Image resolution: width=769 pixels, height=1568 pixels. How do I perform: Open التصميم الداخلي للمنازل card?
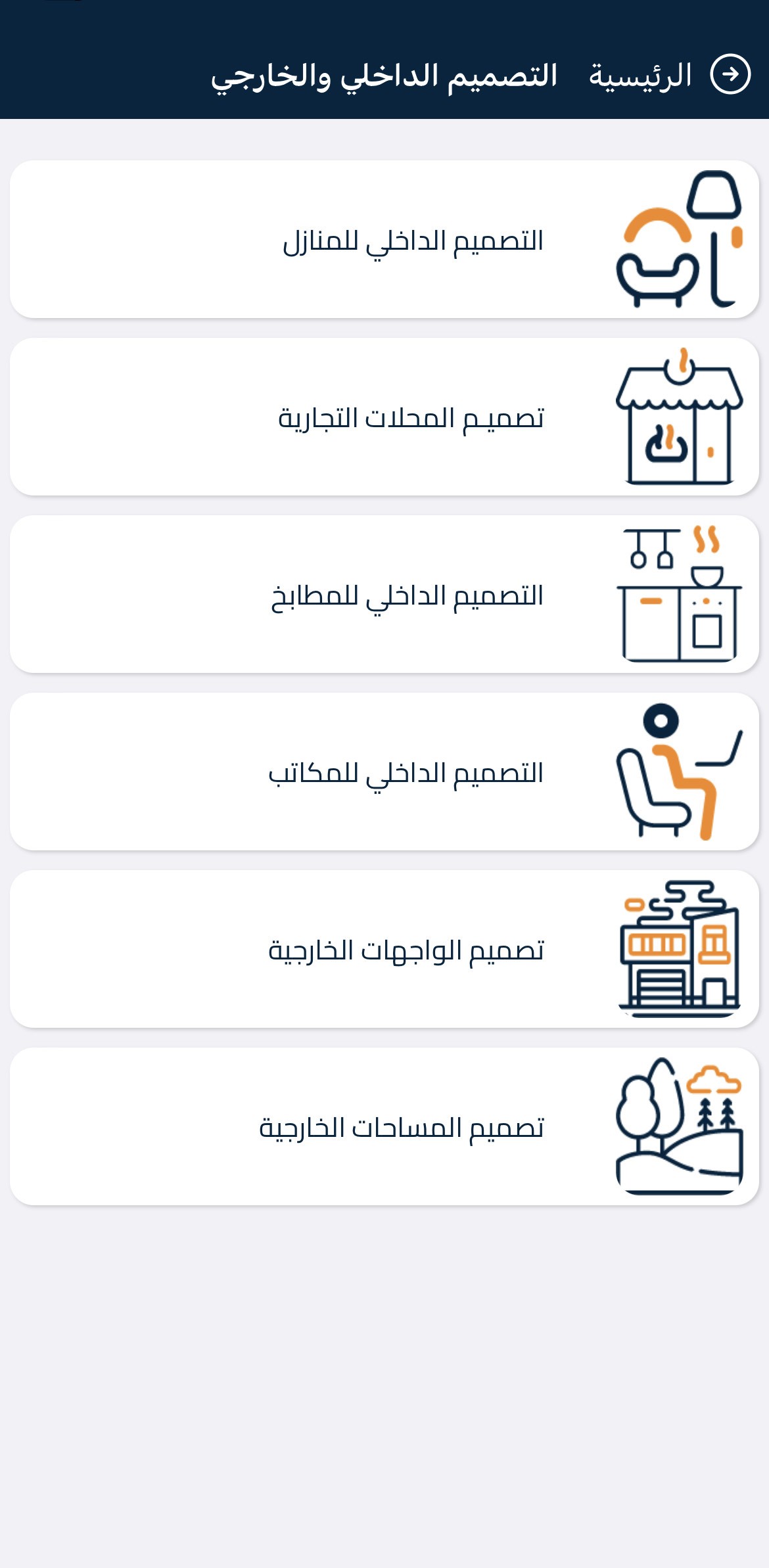[x=384, y=240]
